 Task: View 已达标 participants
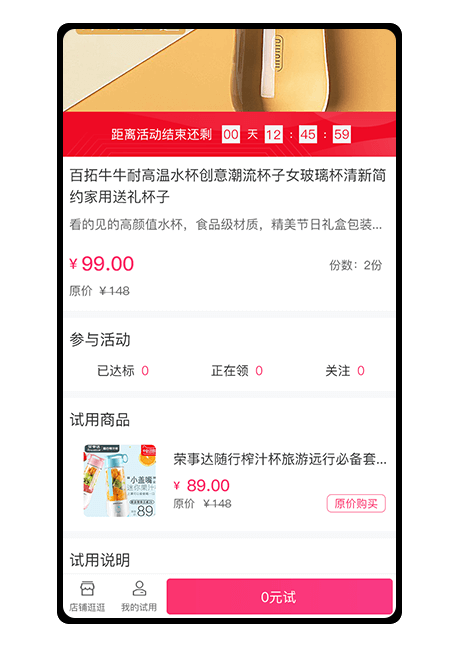123,371
